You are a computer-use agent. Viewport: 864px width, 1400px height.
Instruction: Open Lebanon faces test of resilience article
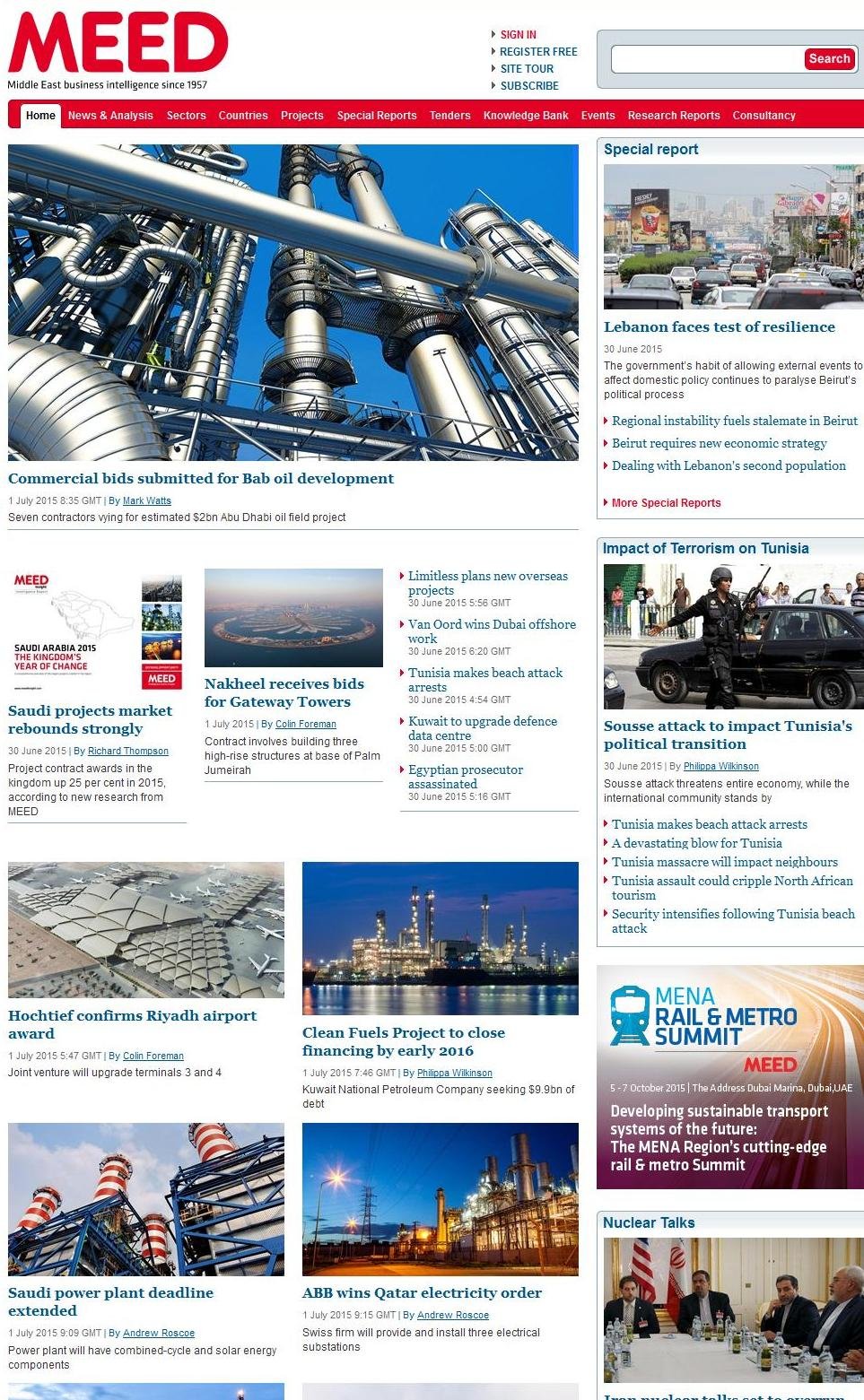720,326
